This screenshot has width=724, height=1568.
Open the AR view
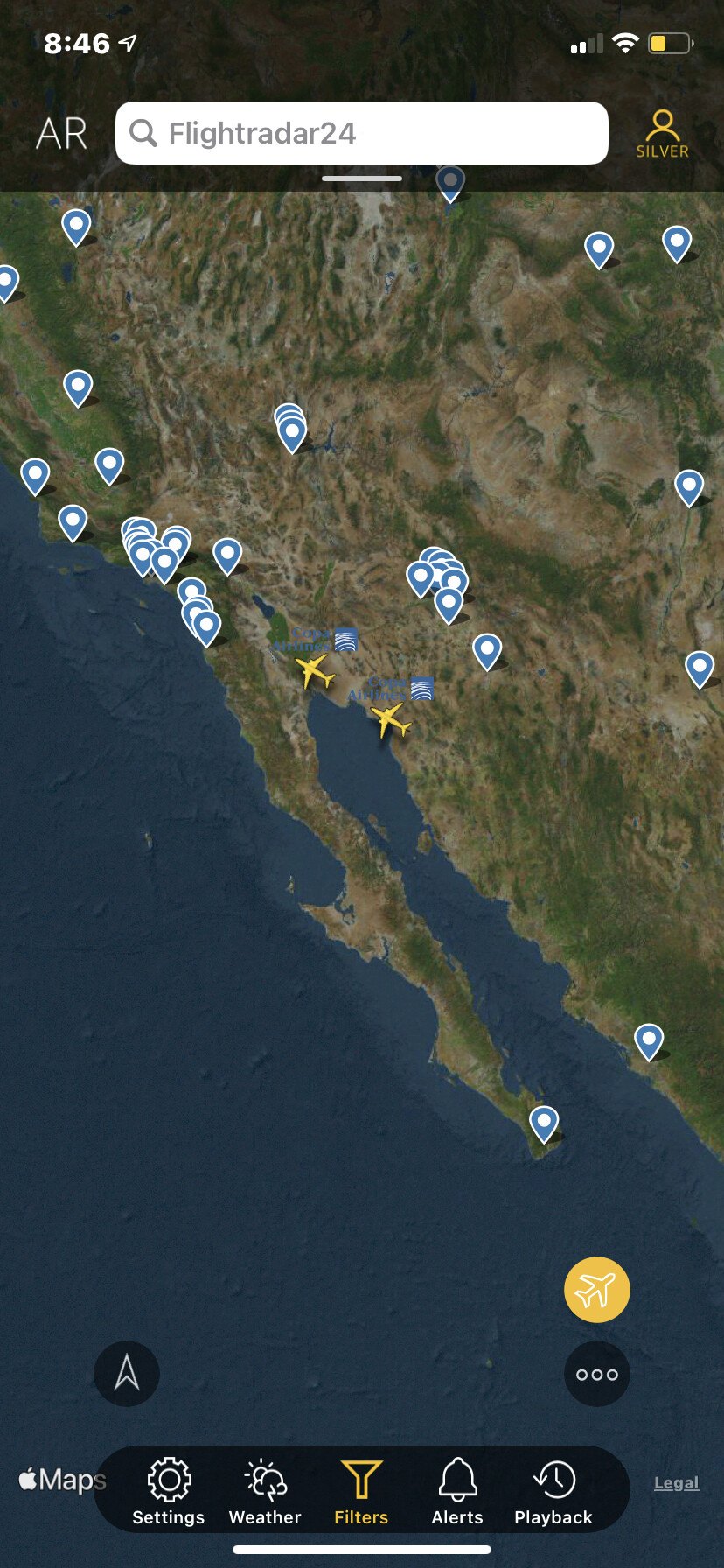(x=62, y=134)
